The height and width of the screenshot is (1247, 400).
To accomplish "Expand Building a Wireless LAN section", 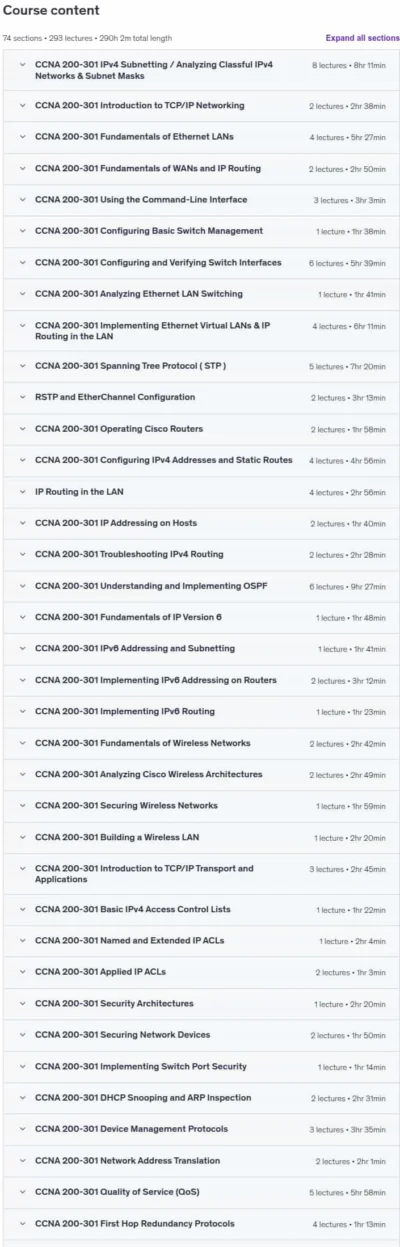I will 201,837.
